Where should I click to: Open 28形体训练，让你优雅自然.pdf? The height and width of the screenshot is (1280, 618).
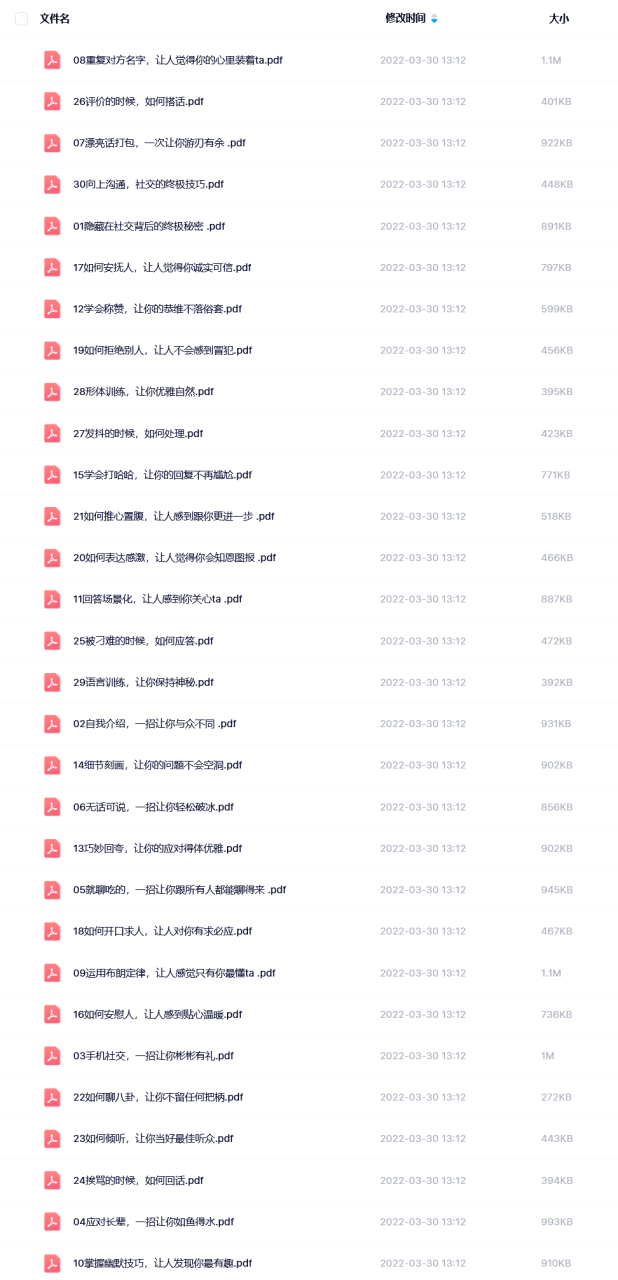click(143, 392)
